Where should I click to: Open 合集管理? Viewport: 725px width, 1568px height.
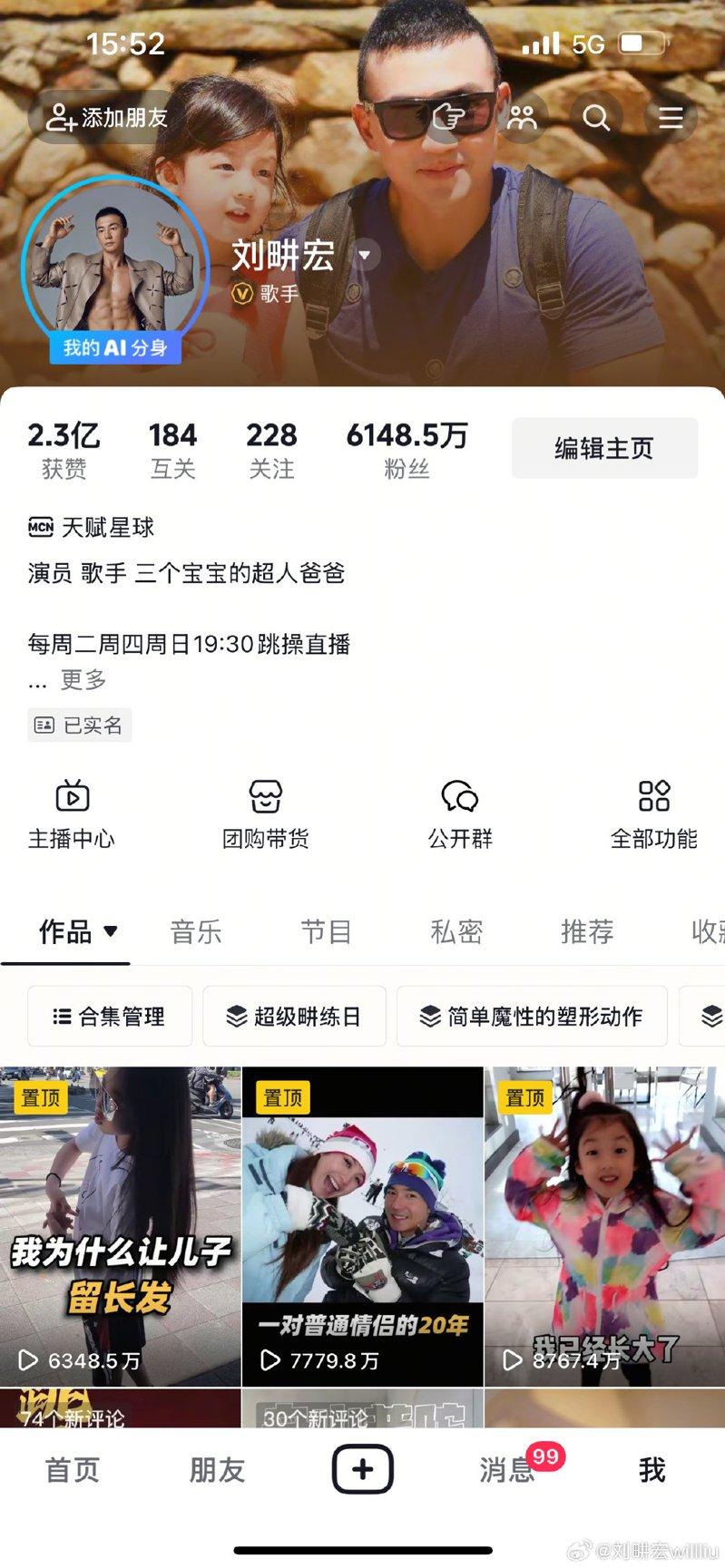point(110,1017)
